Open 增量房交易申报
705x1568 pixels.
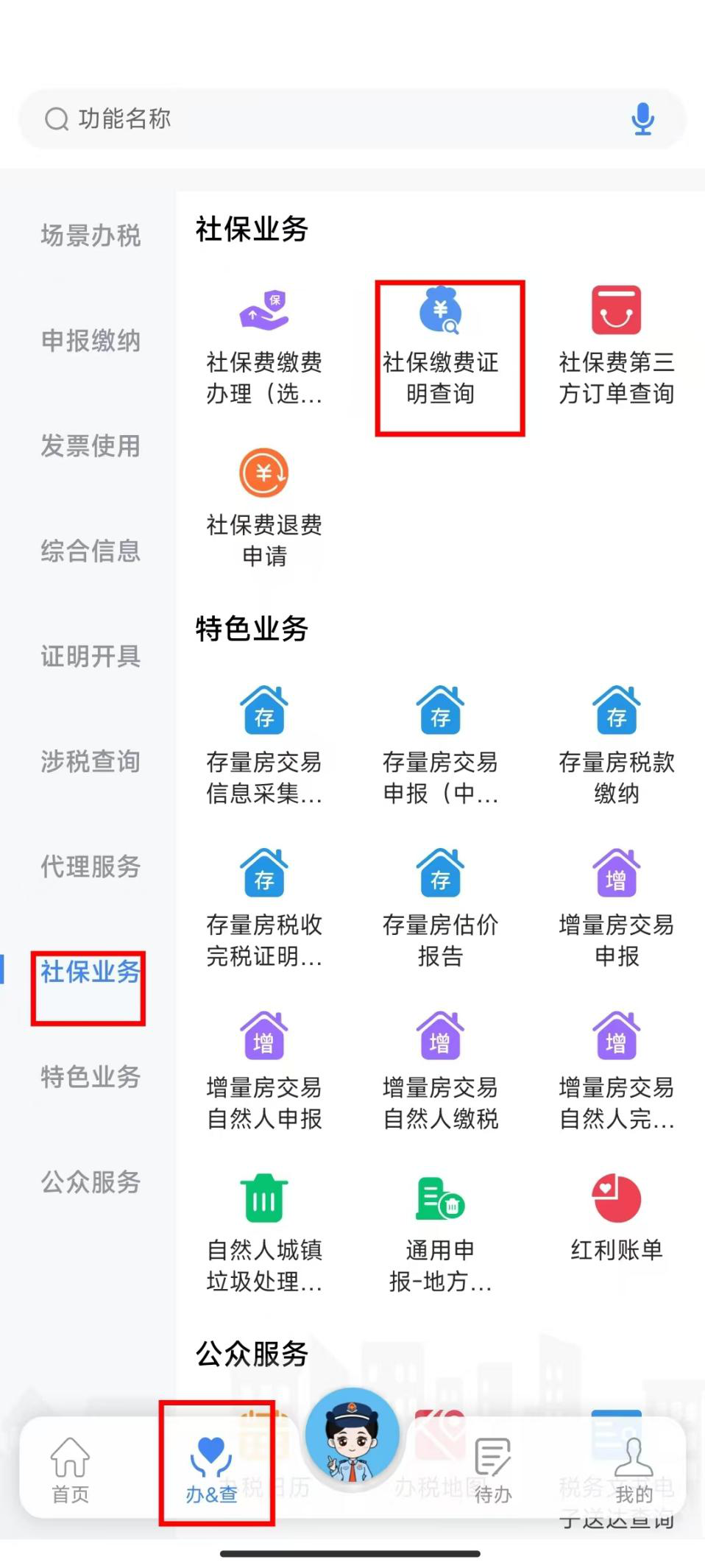616,908
